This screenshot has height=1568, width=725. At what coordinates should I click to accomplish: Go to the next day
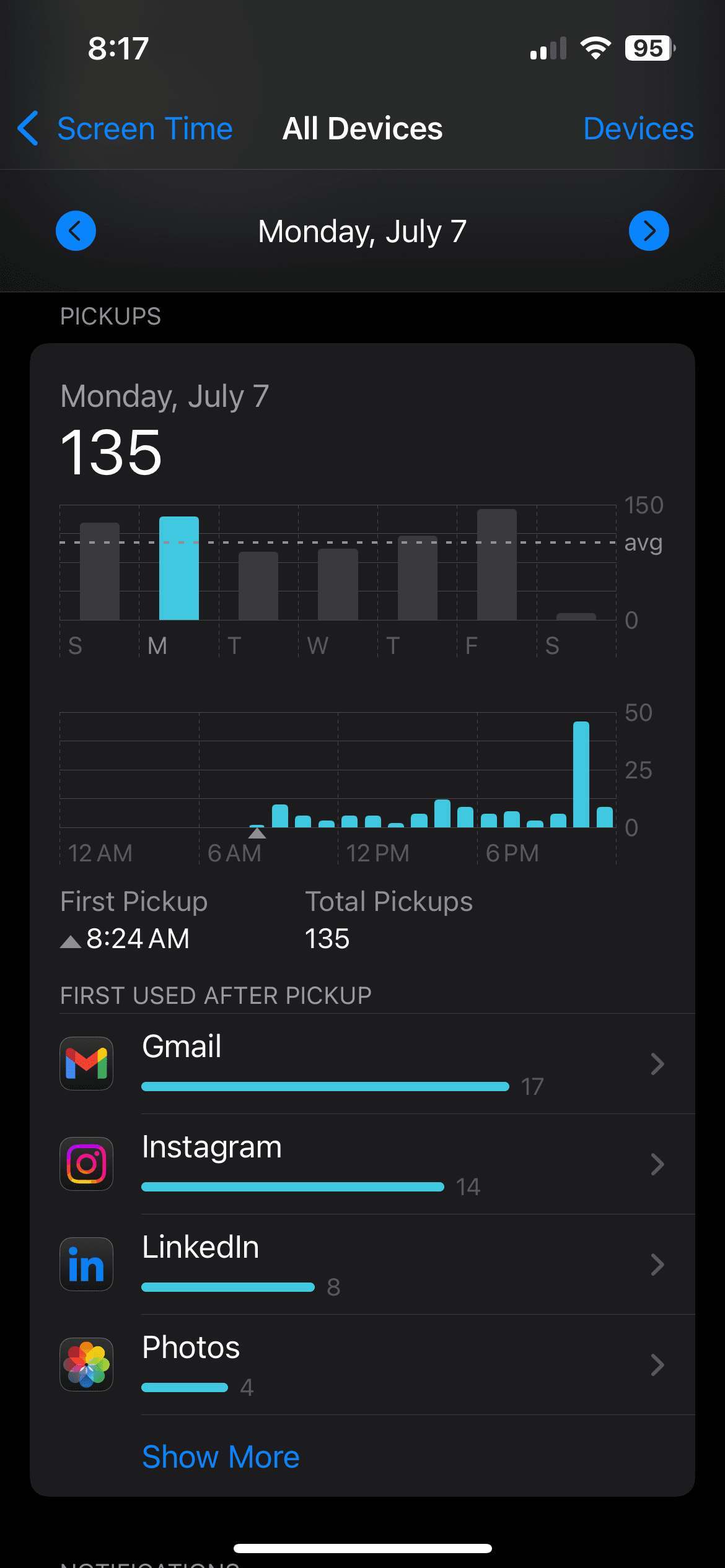(x=648, y=231)
